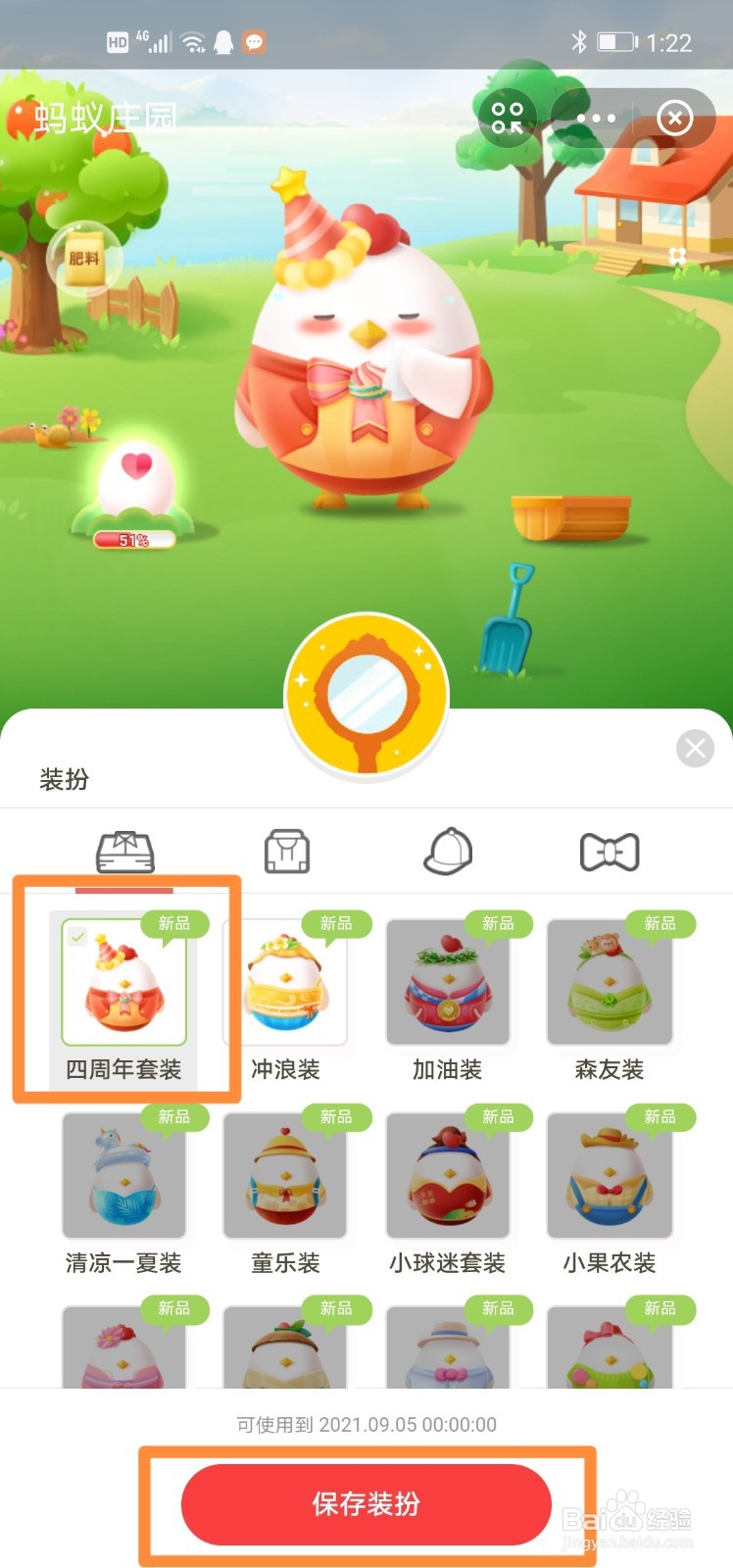Viewport: 733px width, 1568px height.
Task: Open the QR code icon at top right
Action: coord(507,119)
